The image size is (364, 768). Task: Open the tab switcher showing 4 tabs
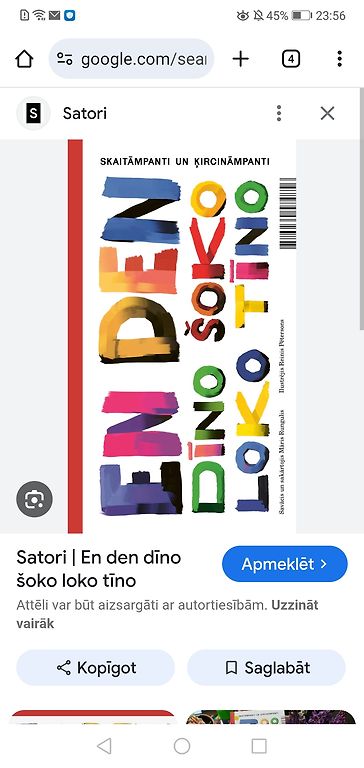(x=291, y=59)
